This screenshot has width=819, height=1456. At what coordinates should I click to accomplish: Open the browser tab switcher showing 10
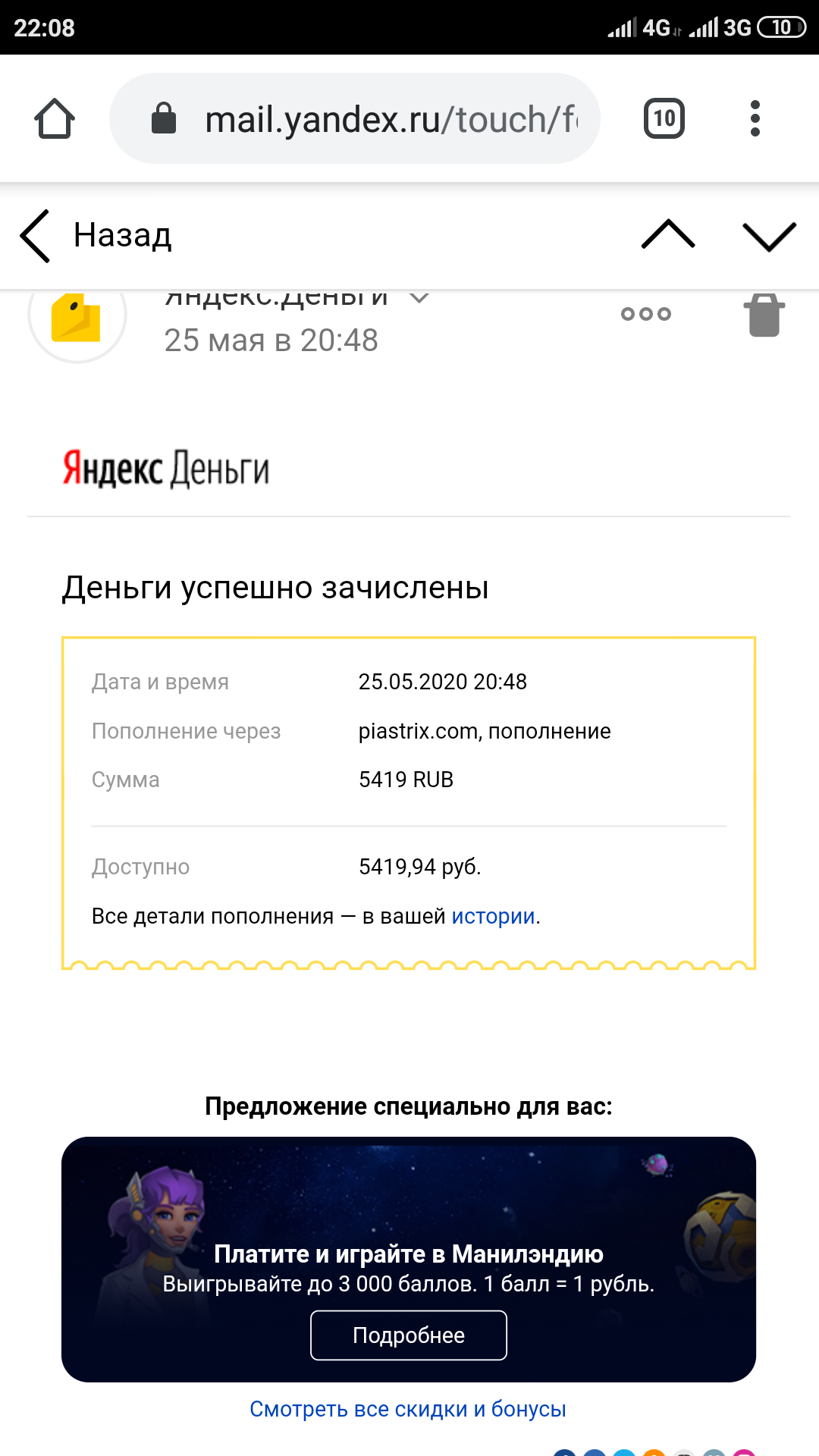point(664,118)
